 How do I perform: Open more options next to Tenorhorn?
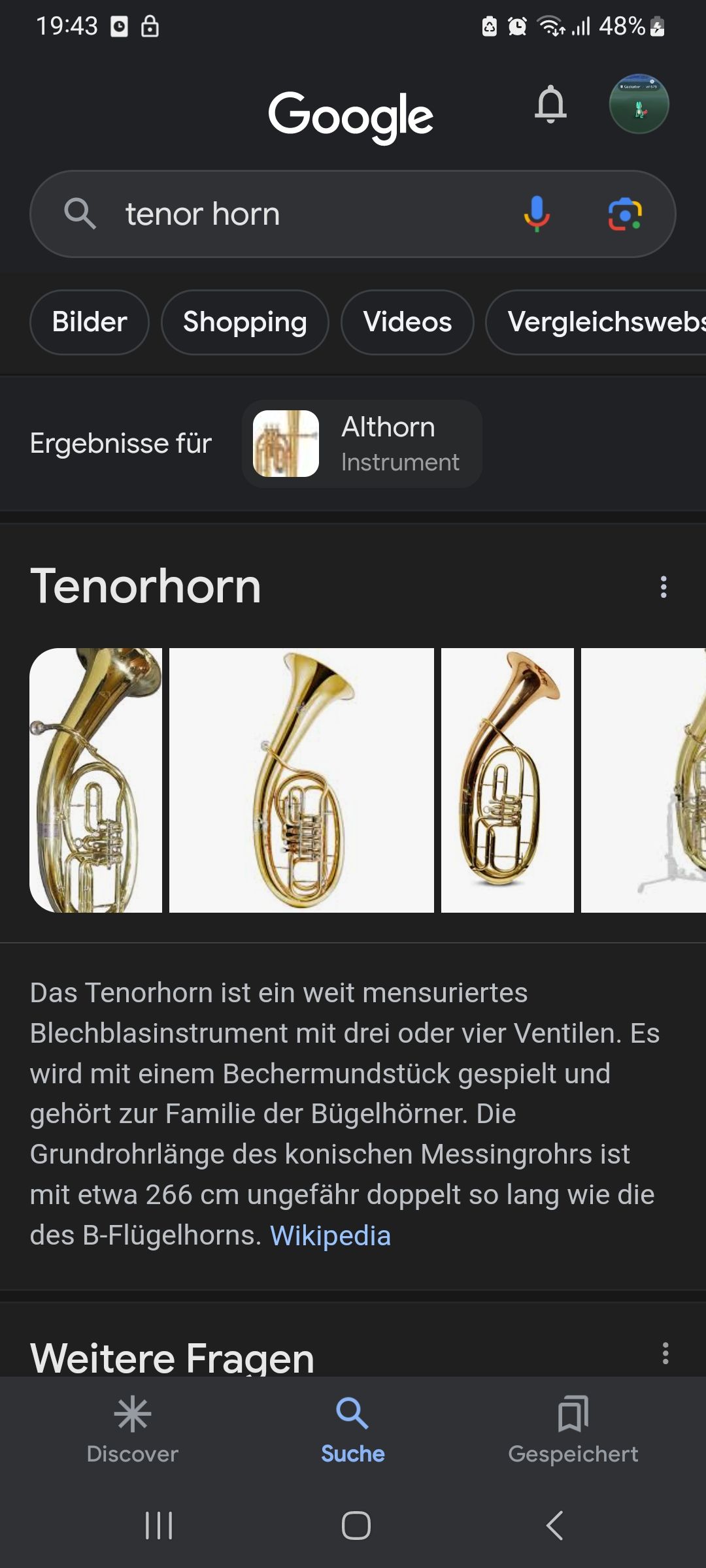coord(664,587)
